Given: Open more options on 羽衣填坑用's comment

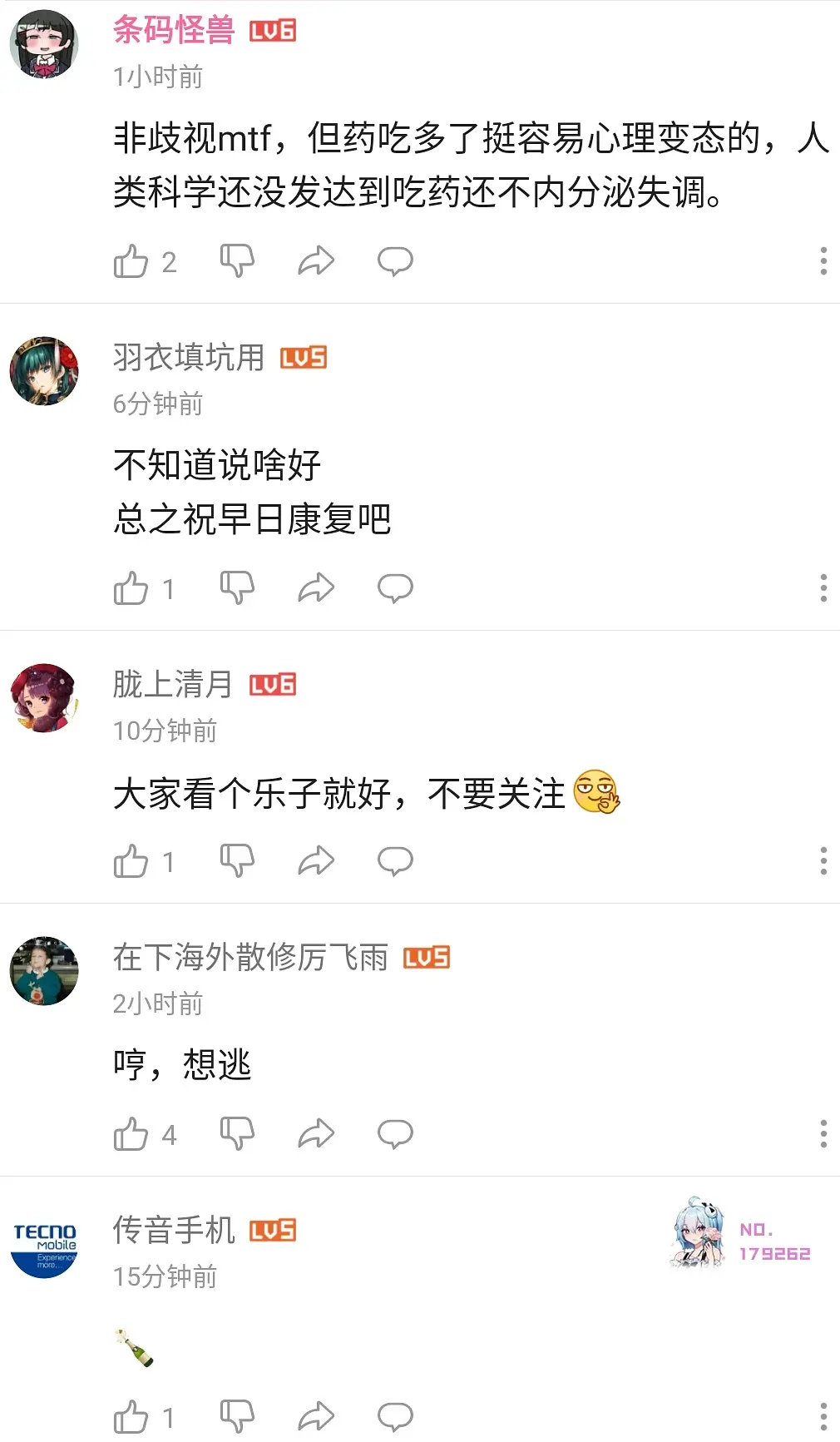Looking at the screenshot, I should 823,588.
